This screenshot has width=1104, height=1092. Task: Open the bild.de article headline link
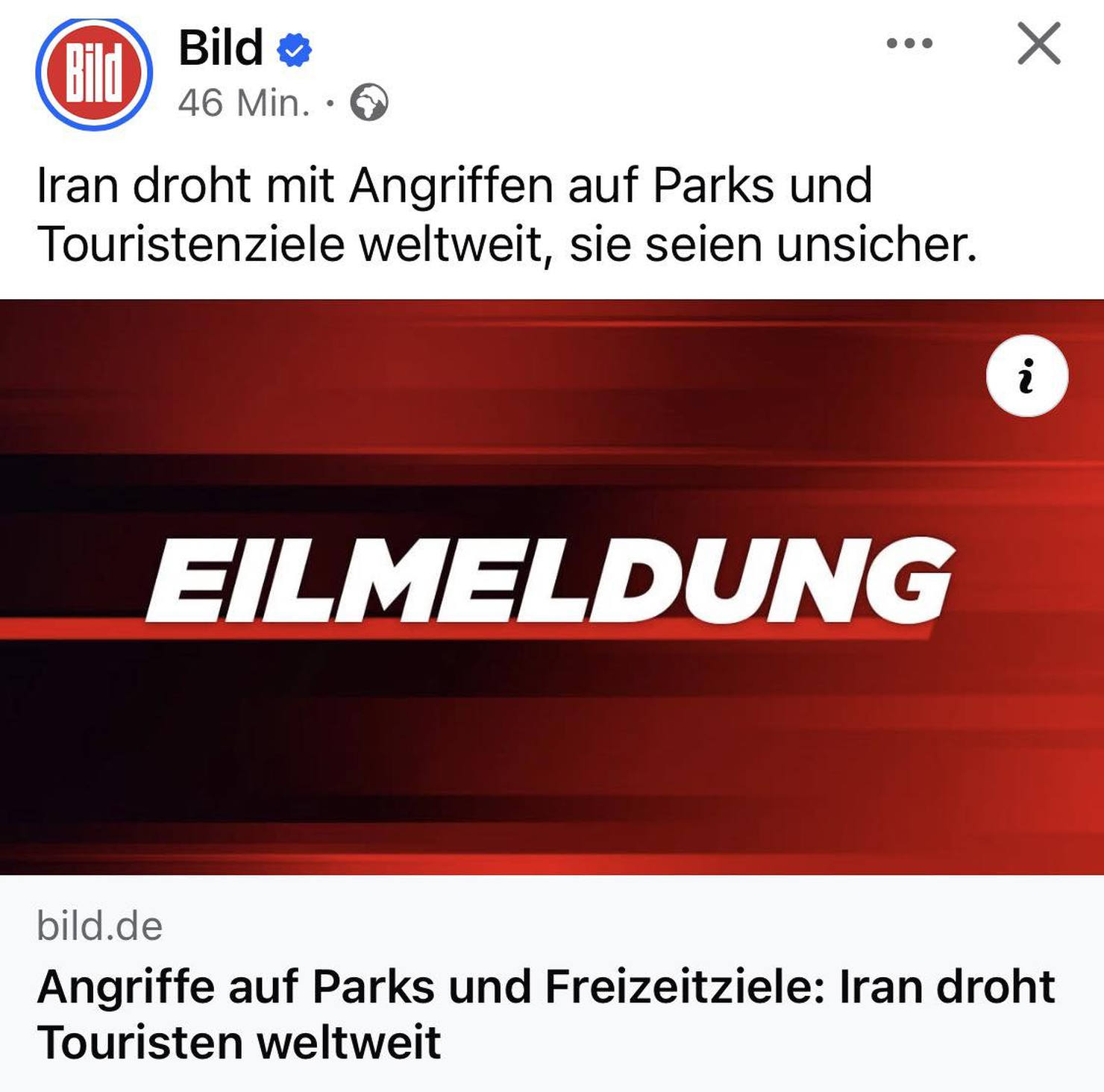pyautogui.click(x=546, y=1014)
